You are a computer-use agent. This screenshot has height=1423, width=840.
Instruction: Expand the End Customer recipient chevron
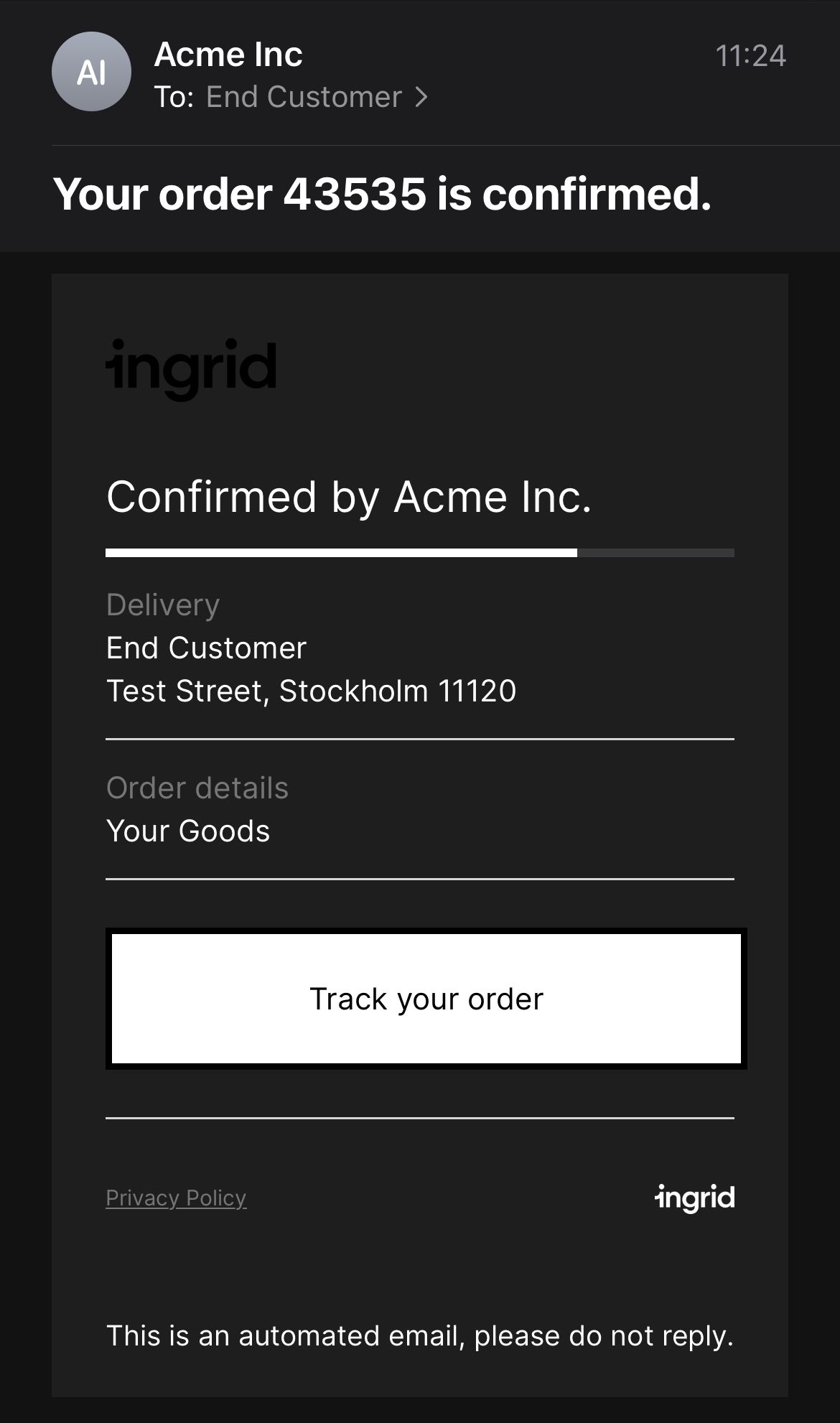click(422, 96)
